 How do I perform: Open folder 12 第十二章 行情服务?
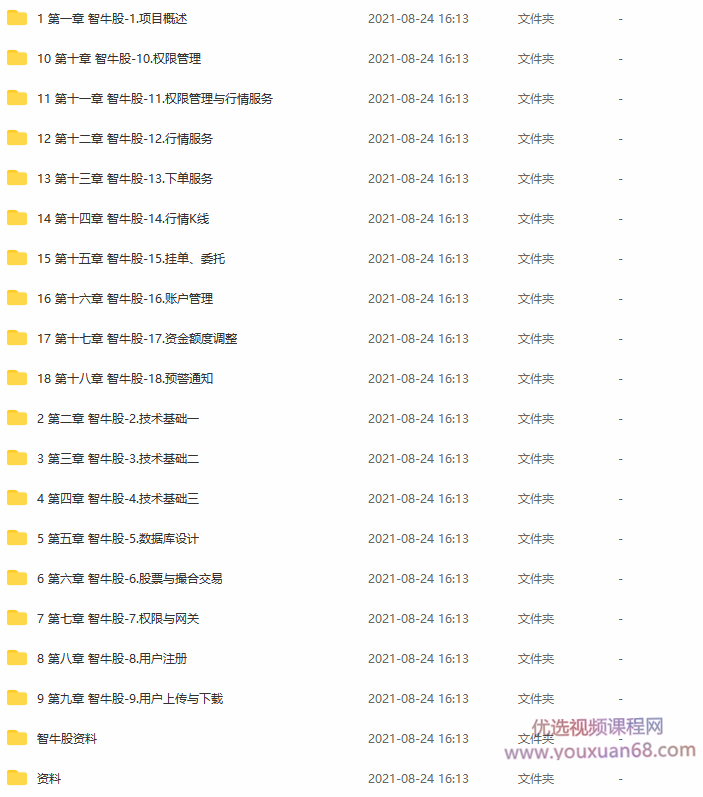(x=125, y=139)
